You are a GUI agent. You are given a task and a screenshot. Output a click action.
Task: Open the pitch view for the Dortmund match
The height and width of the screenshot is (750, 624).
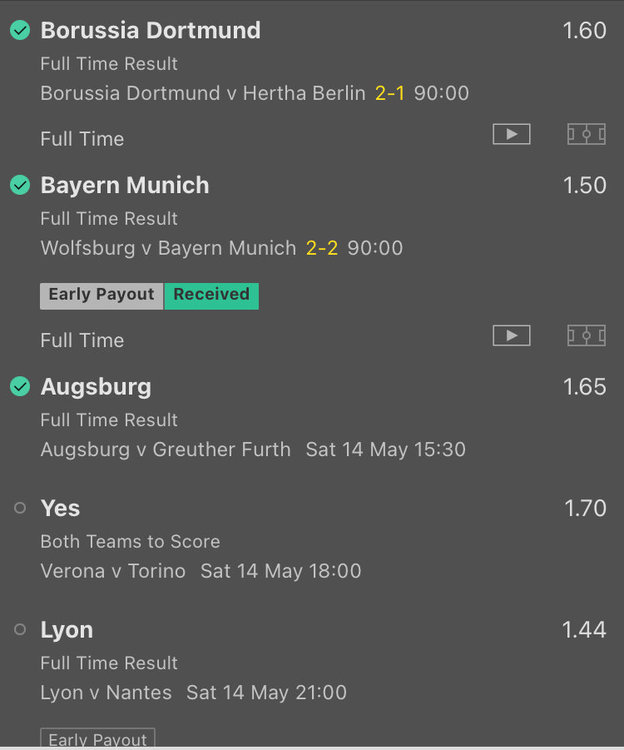point(586,134)
